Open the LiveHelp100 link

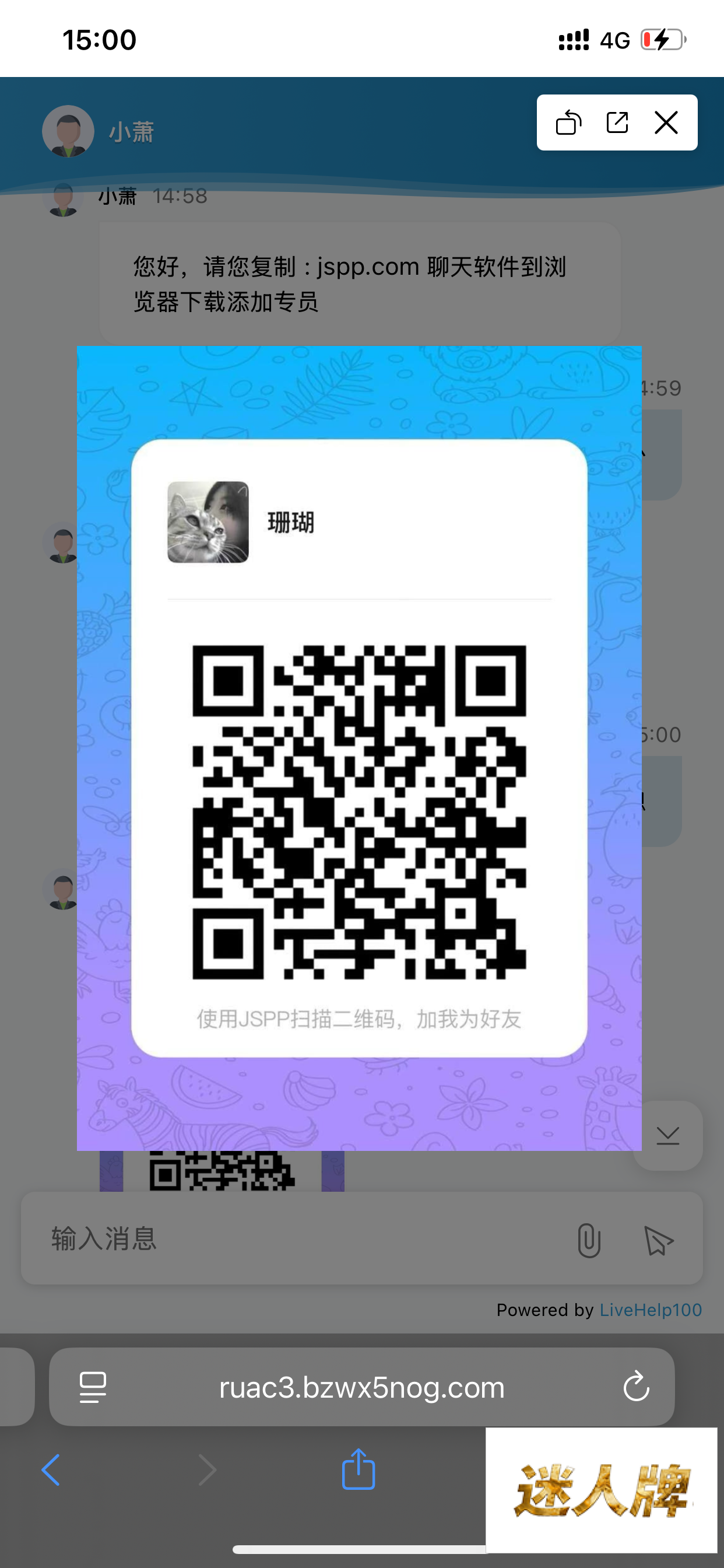(x=651, y=1310)
